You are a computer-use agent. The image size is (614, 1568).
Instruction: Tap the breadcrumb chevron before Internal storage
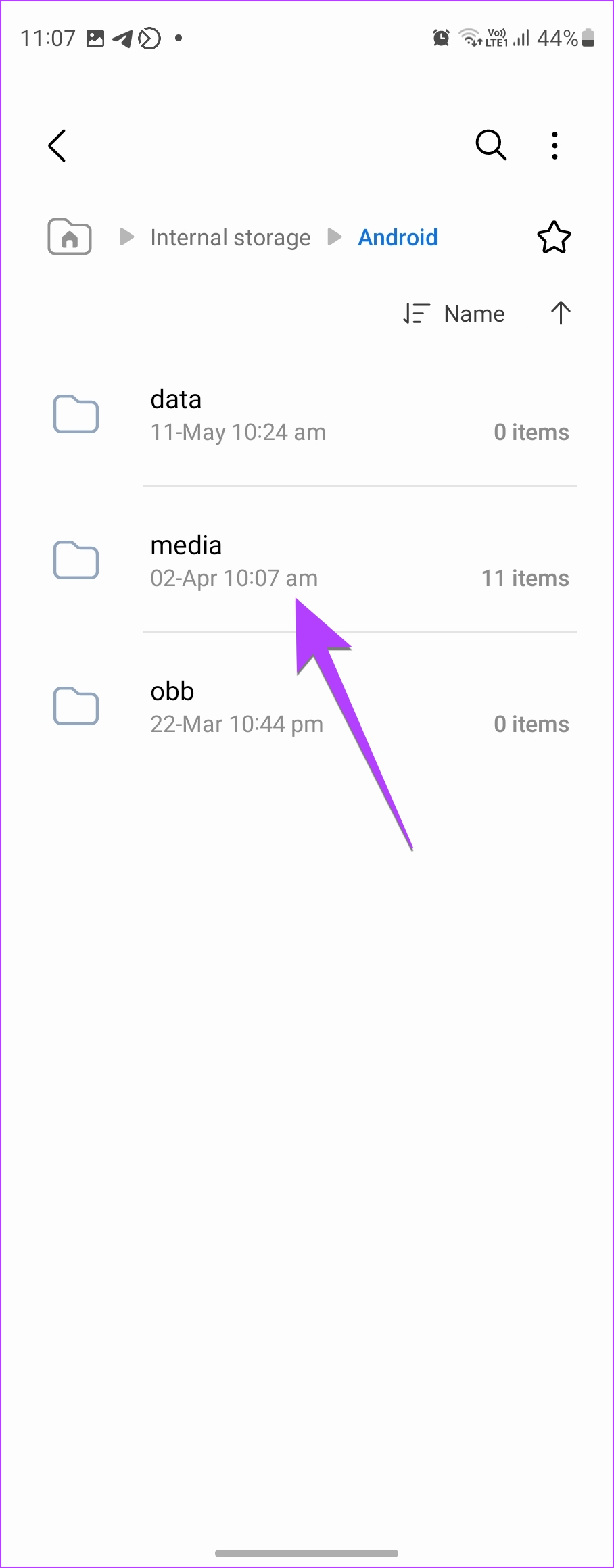126,237
